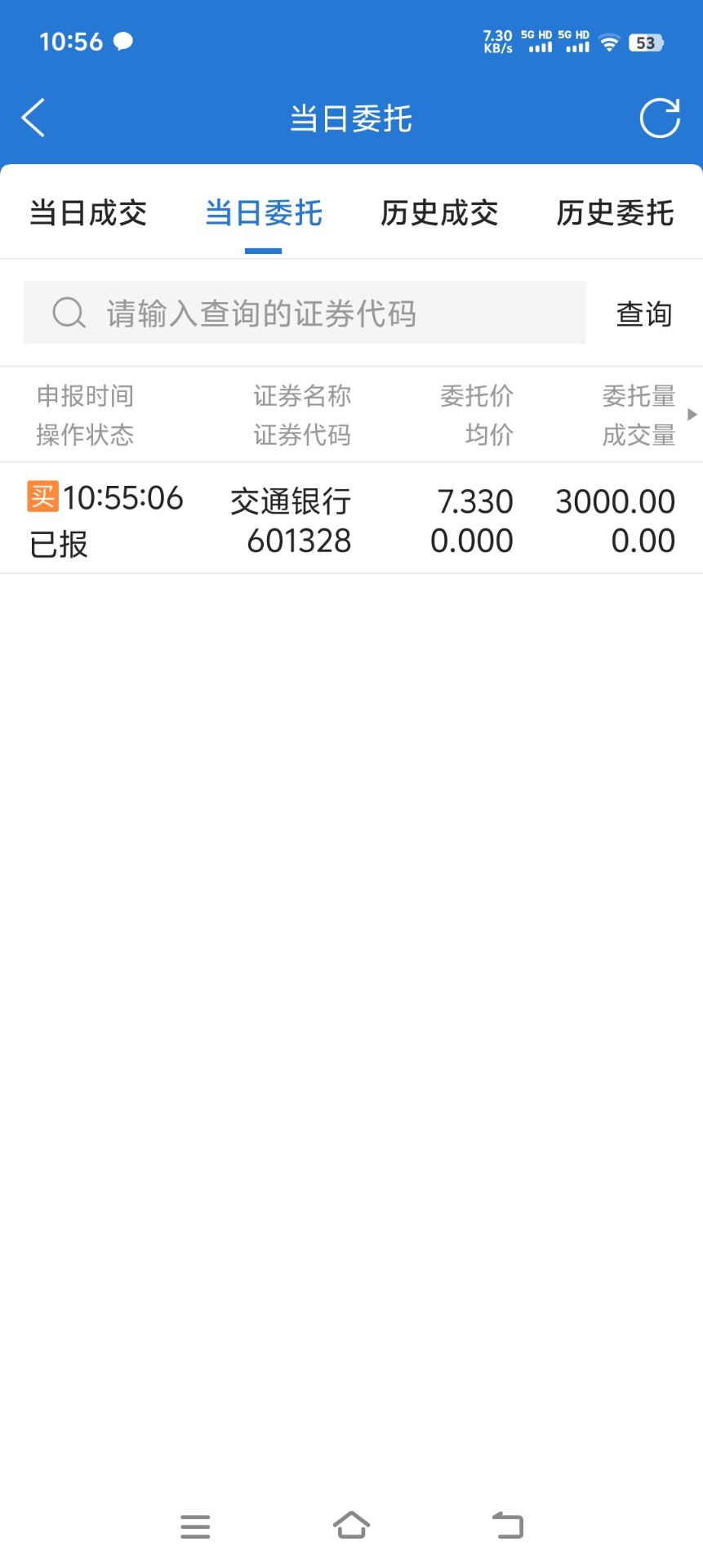Open the 交通银行 601328 order row

[351, 519]
